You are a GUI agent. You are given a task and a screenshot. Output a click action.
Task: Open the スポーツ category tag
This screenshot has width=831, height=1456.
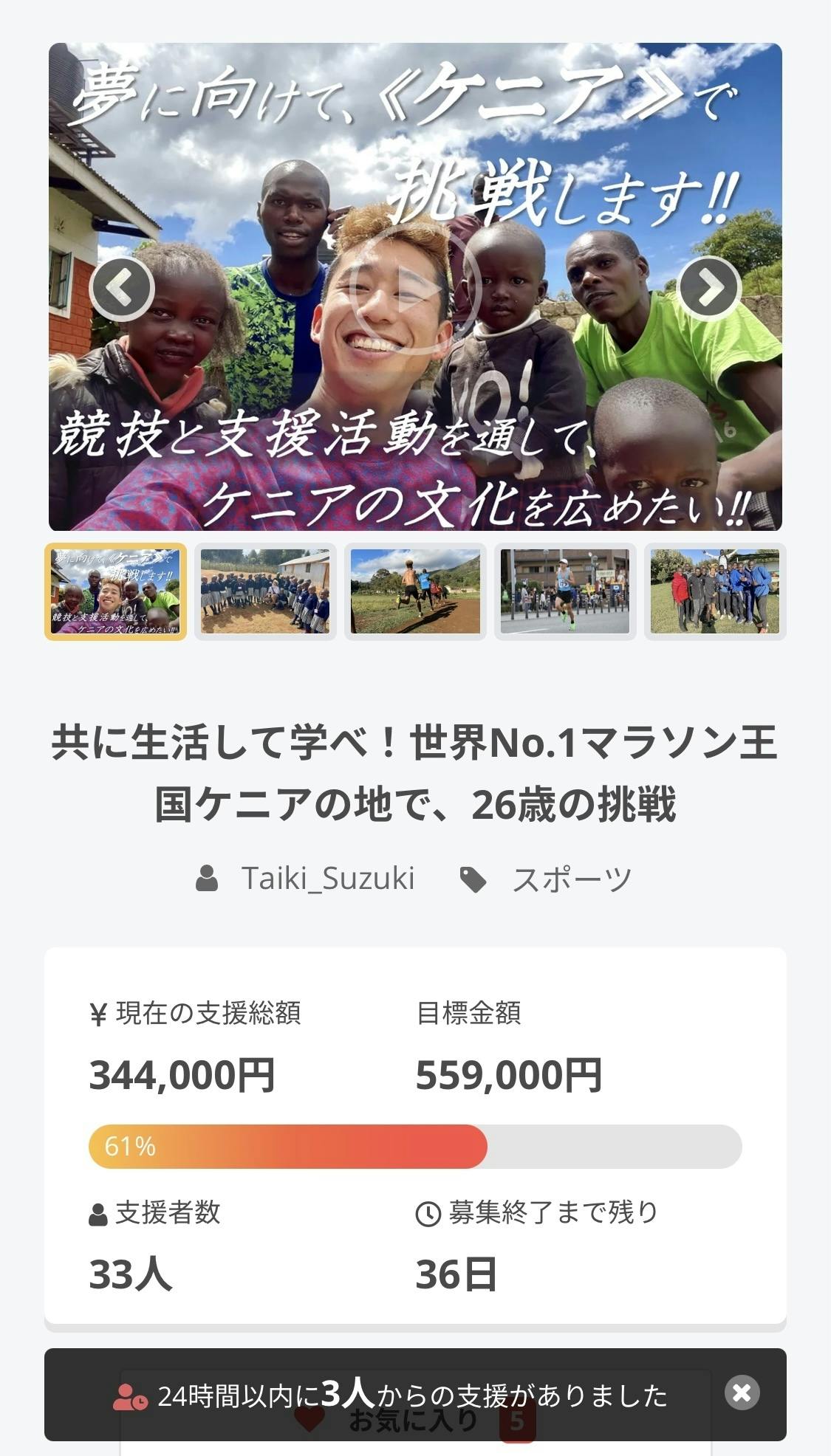571,879
